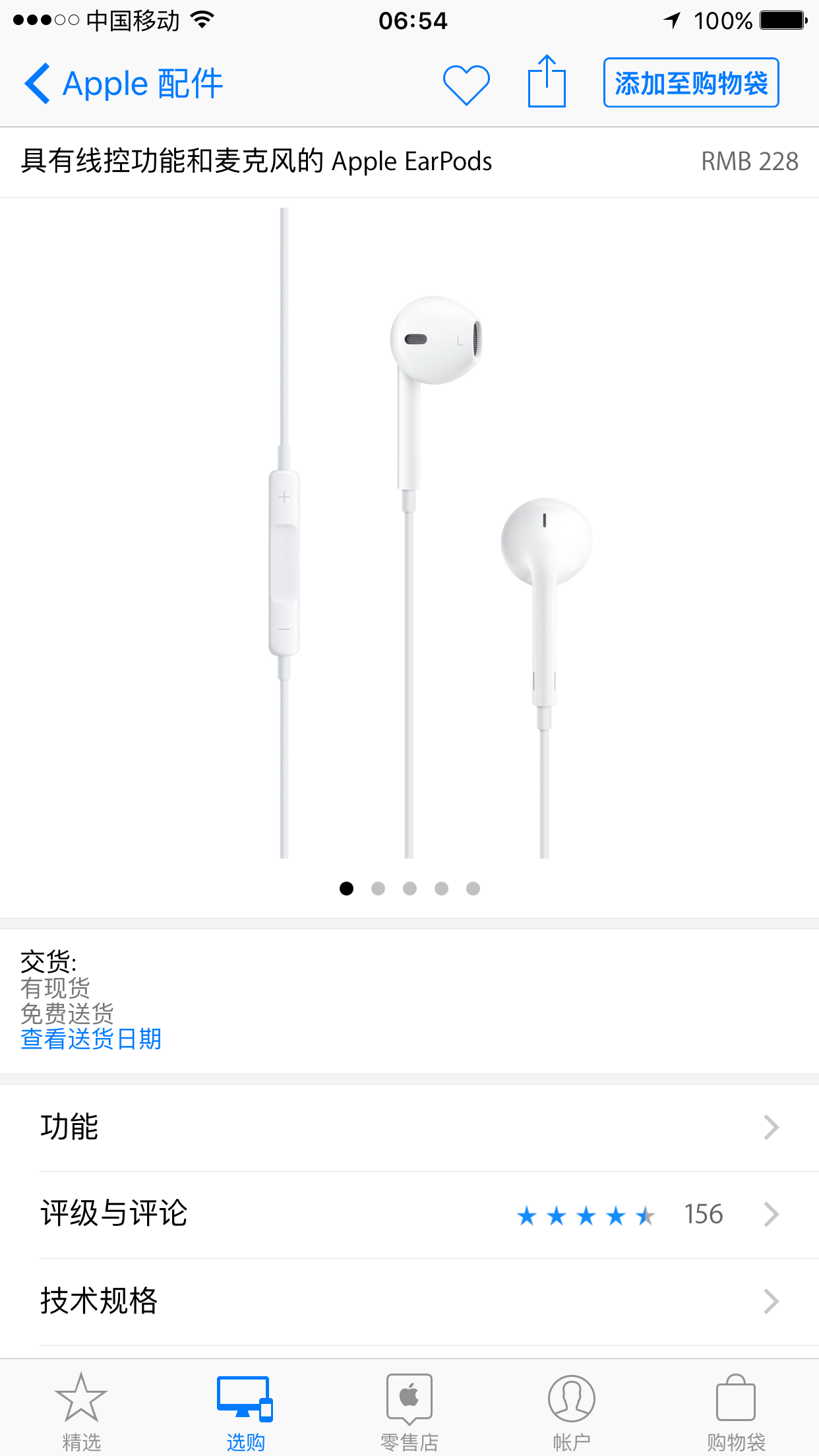Tap the five-star rating row
This screenshot has height=1456, width=819.
[x=586, y=1215]
